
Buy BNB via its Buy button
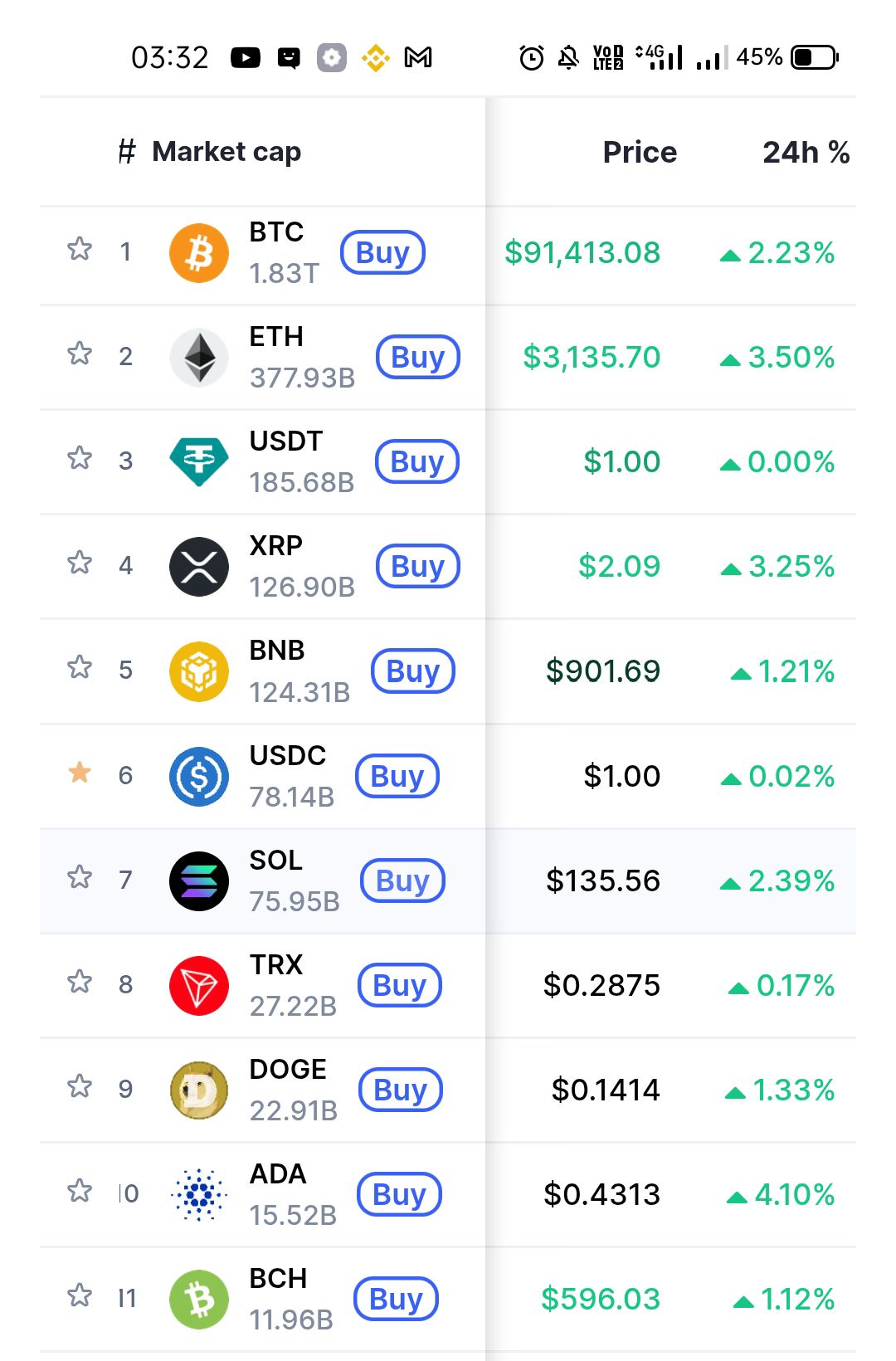[x=412, y=671]
